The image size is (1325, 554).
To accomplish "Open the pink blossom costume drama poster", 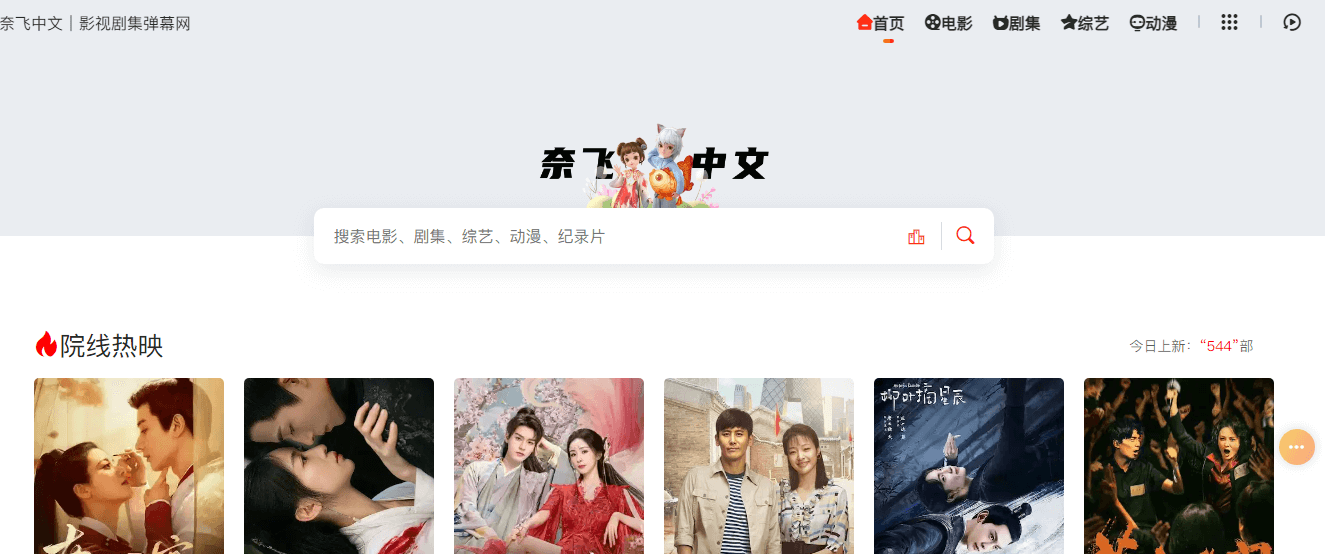I will 548,466.
